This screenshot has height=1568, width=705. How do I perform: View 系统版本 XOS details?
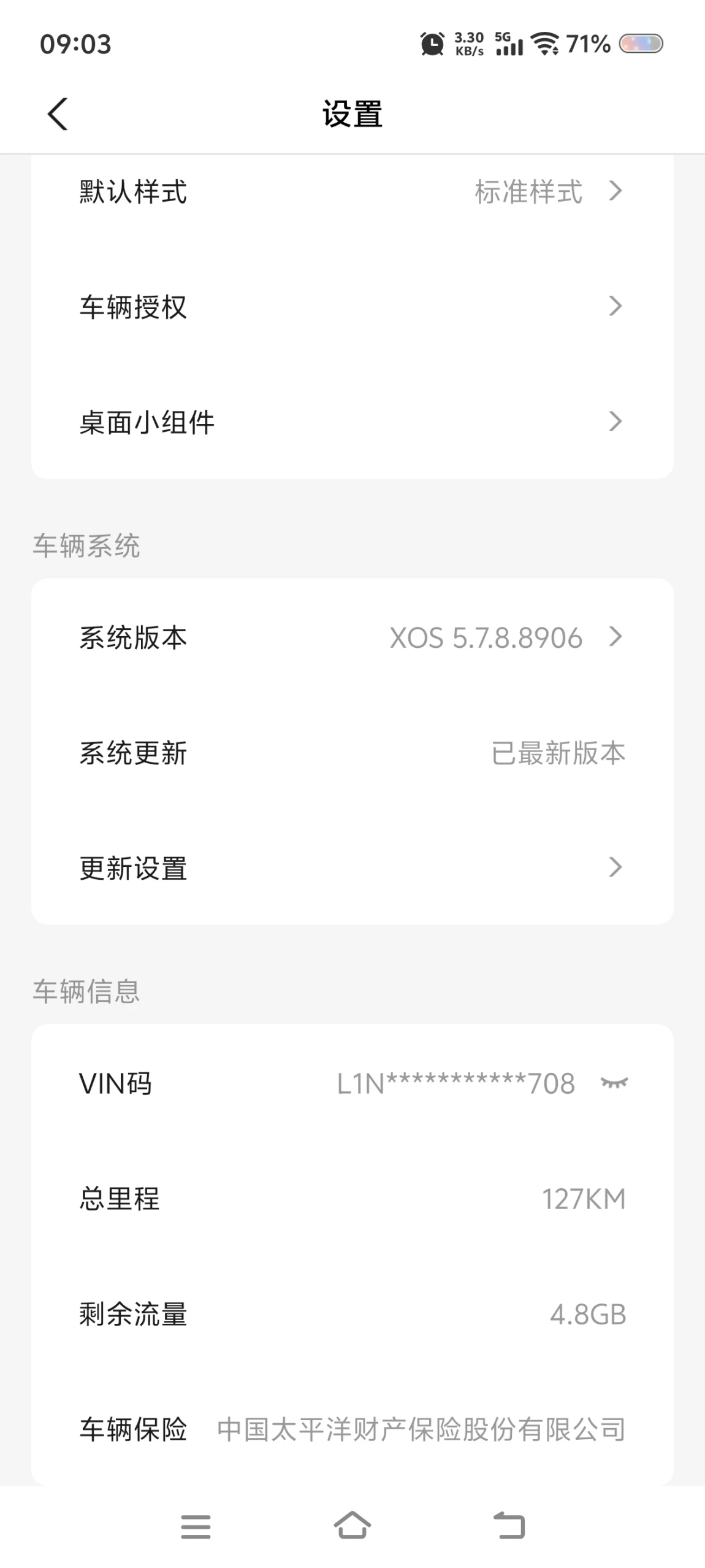coord(352,637)
